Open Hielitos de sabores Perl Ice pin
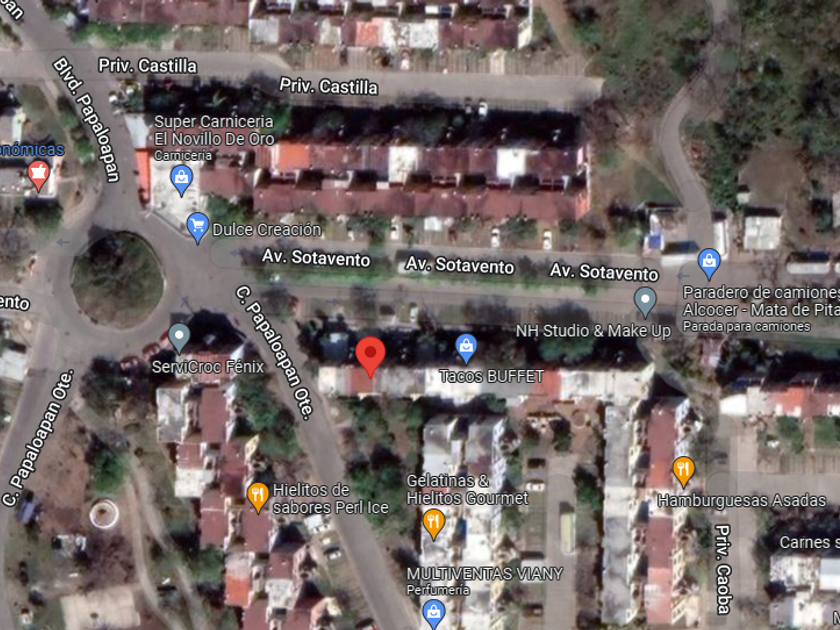The width and height of the screenshot is (840, 630). tap(258, 497)
